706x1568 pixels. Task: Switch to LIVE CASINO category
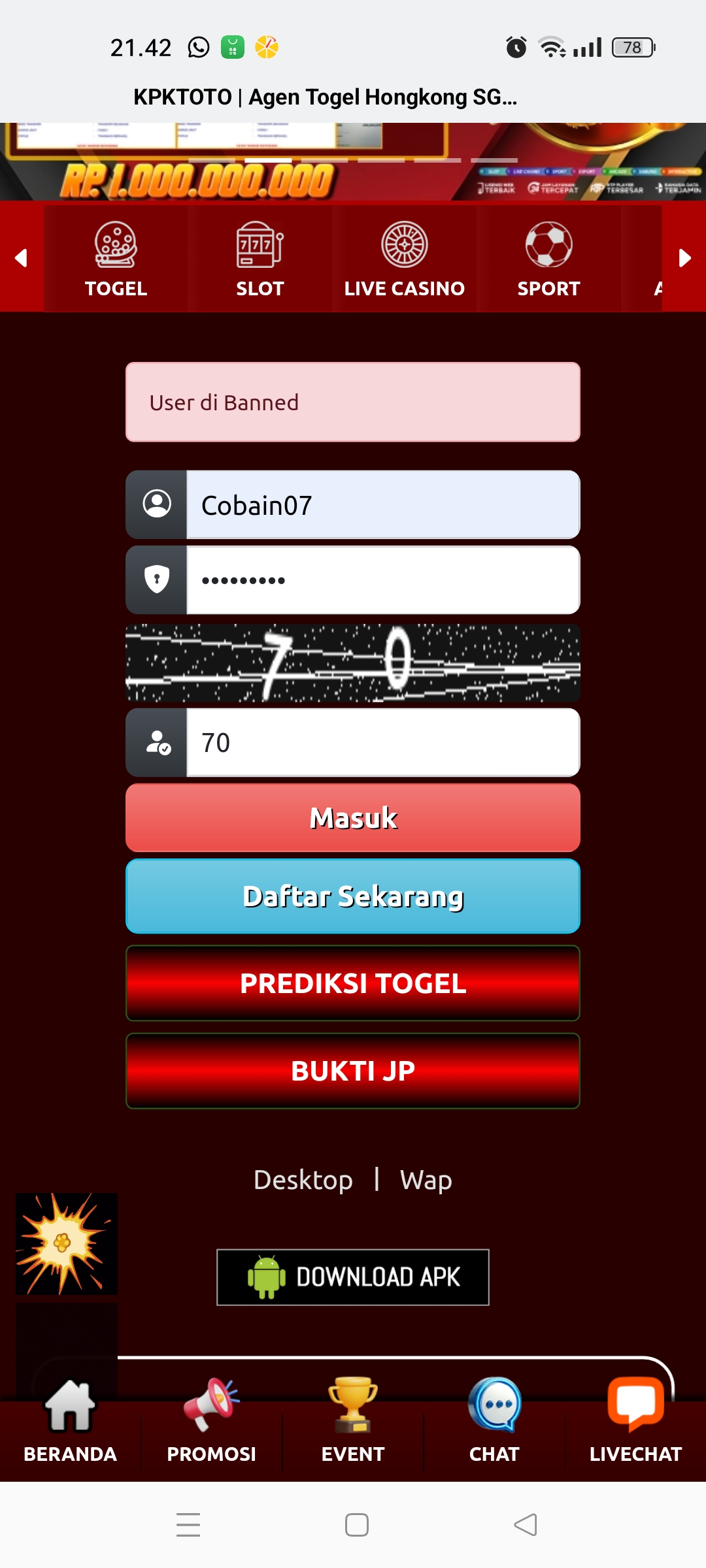(405, 259)
